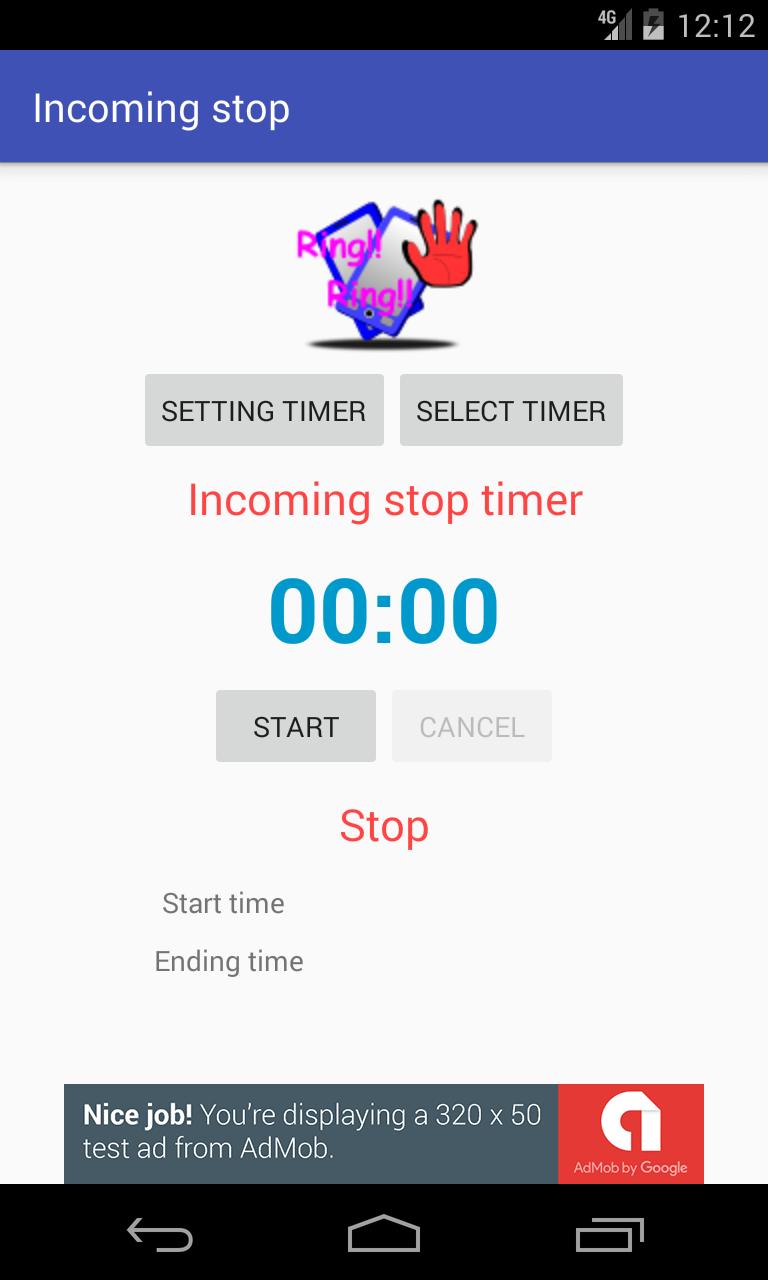Open the Setting Timer button
Viewport: 768px width, 1280px height.
point(264,411)
